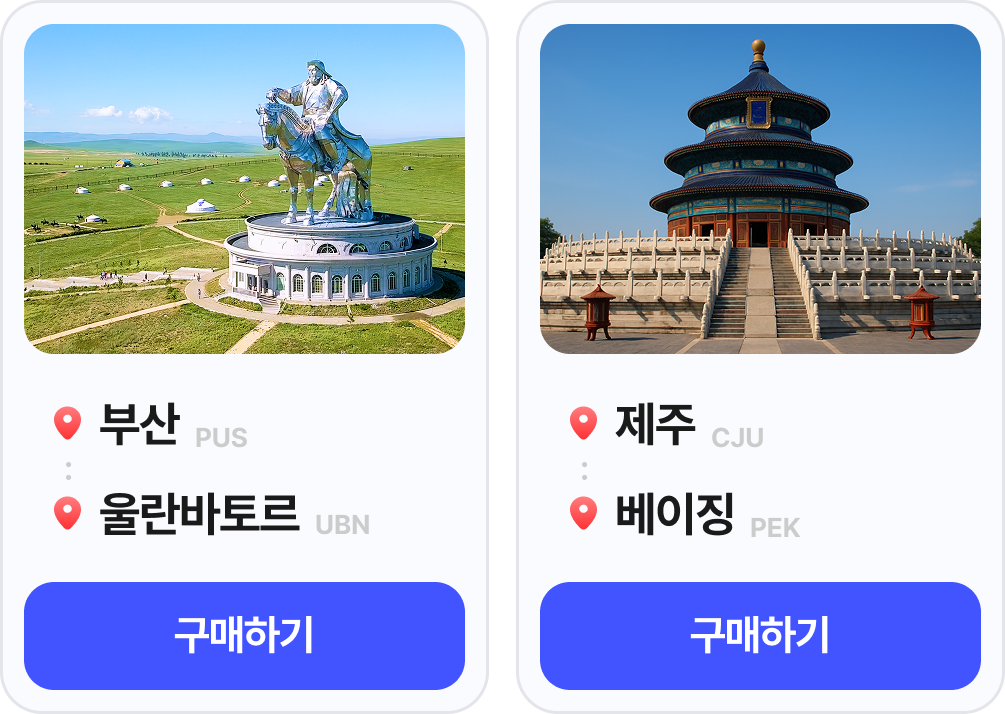Tap 구매하기 for the 부산 to 울란바토르 flight
This screenshot has height=714, width=1005.
[244, 636]
